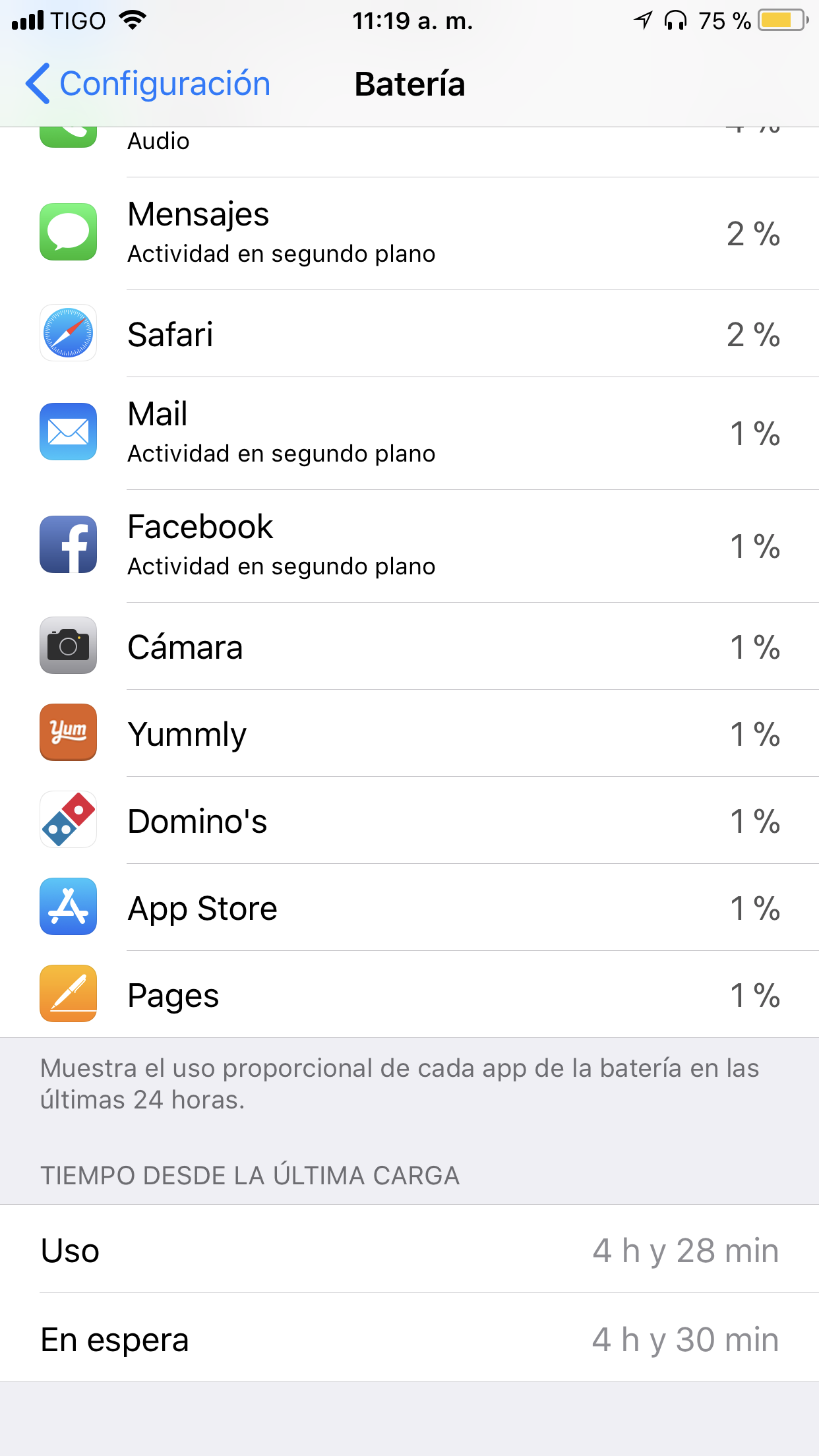The width and height of the screenshot is (819, 1456).
Task: Select the Safari battery usage row
Action: [409, 334]
